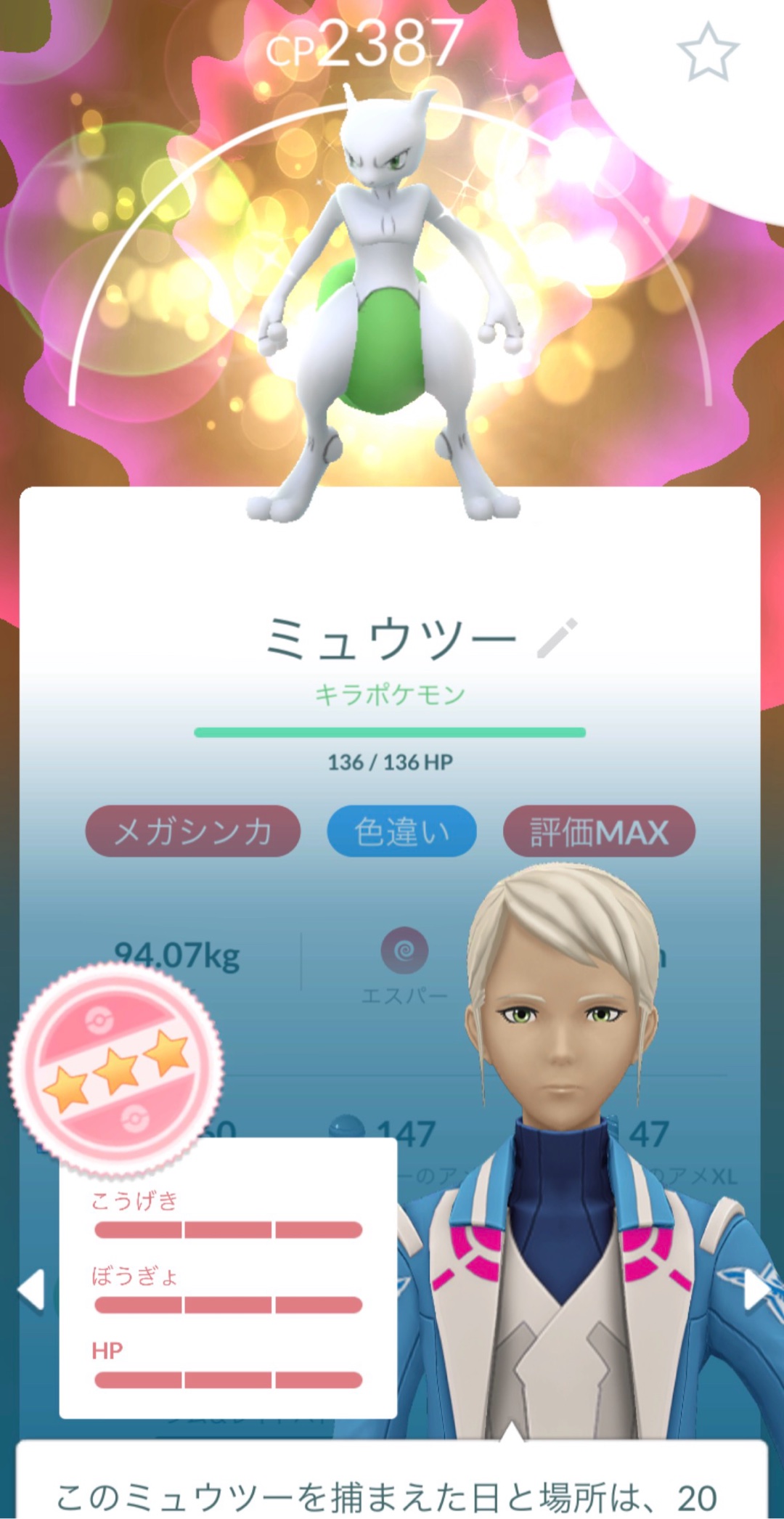This screenshot has height=1519, width=784.
Task: Go to the previous Pokémon with left arrow
Action: (x=31, y=1290)
